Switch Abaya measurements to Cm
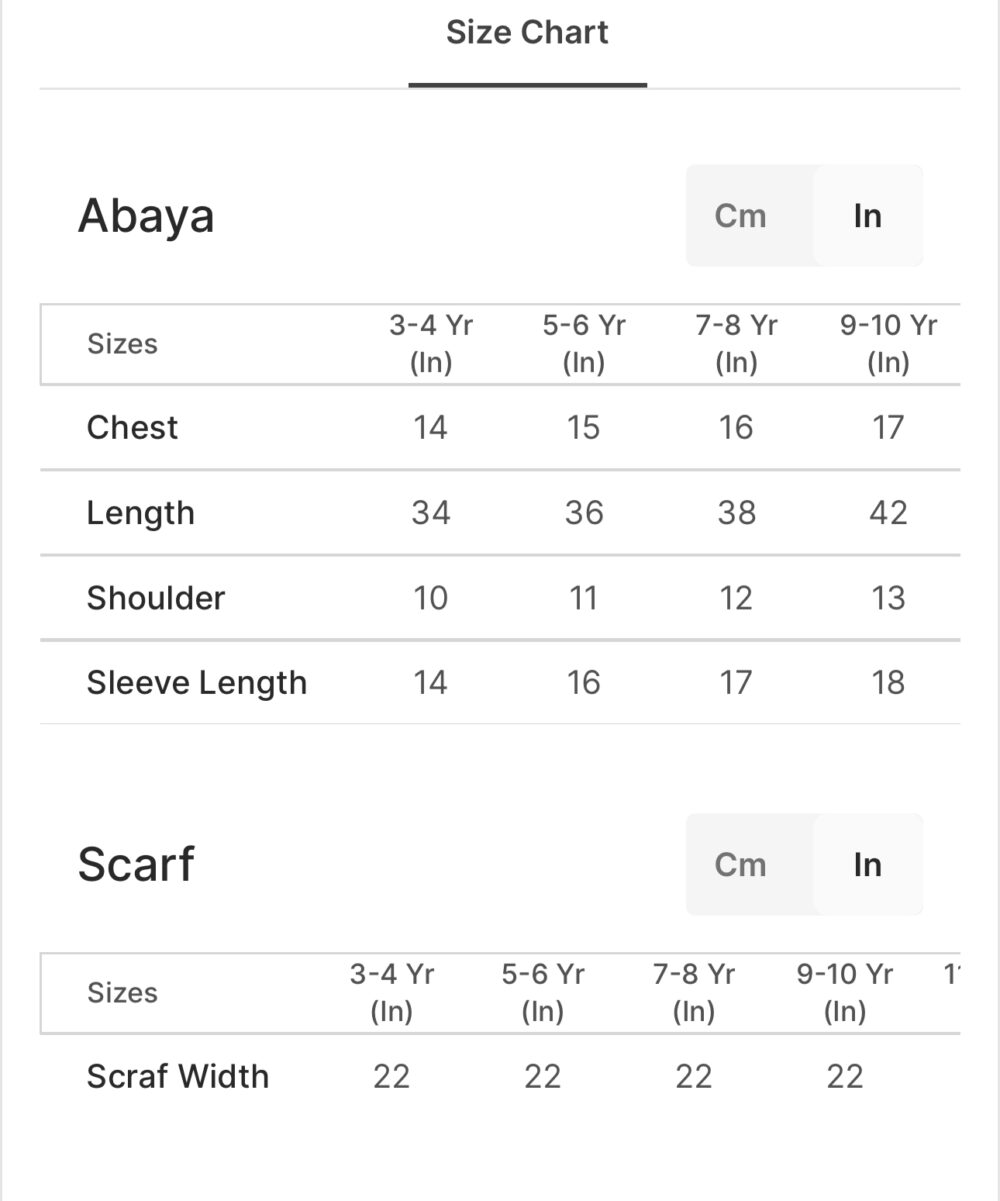The width and height of the screenshot is (1000, 1201). pos(740,216)
